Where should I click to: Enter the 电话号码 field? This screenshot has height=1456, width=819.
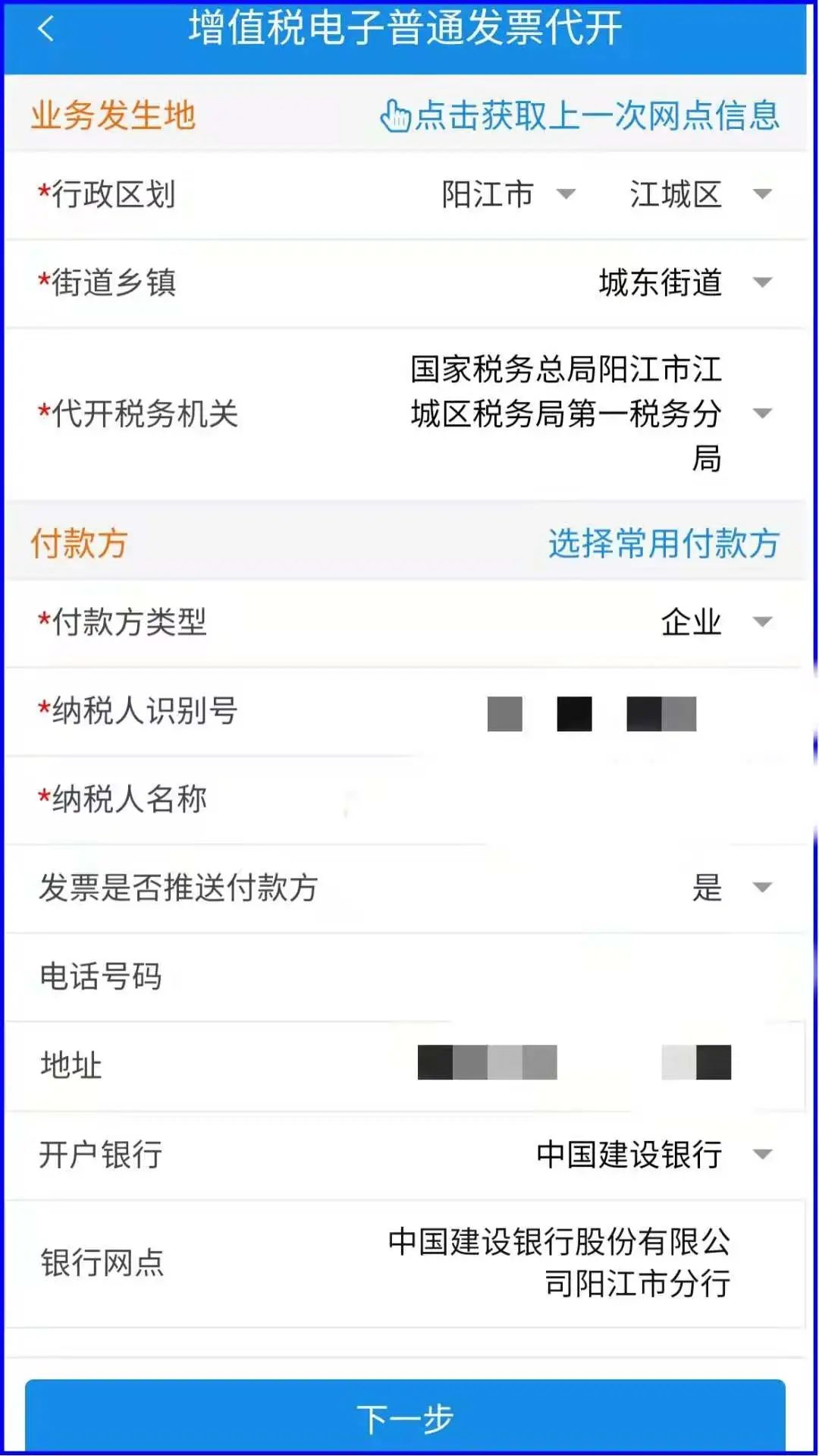coord(405,977)
